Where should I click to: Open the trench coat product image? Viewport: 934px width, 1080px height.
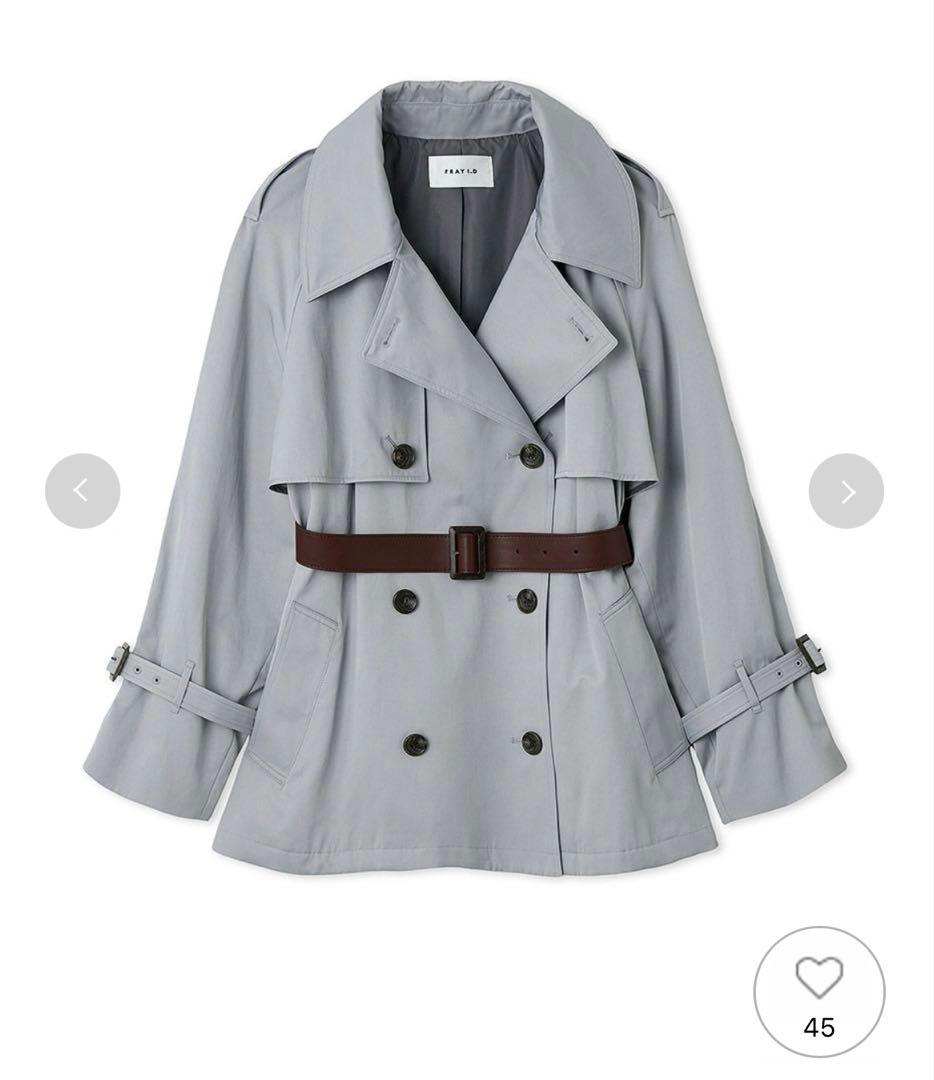click(466, 480)
